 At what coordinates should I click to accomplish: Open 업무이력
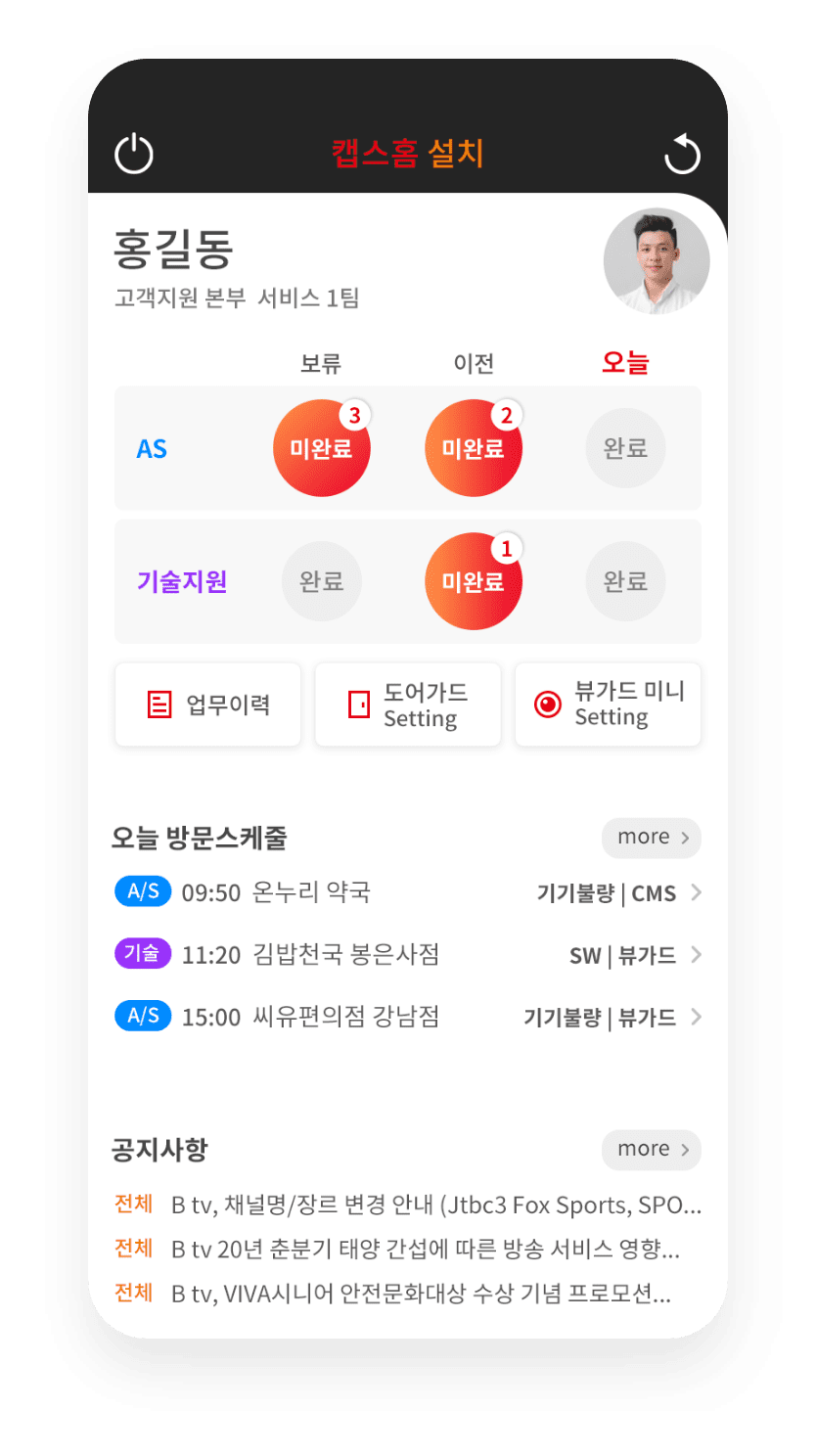pyautogui.click(x=207, y=705)
